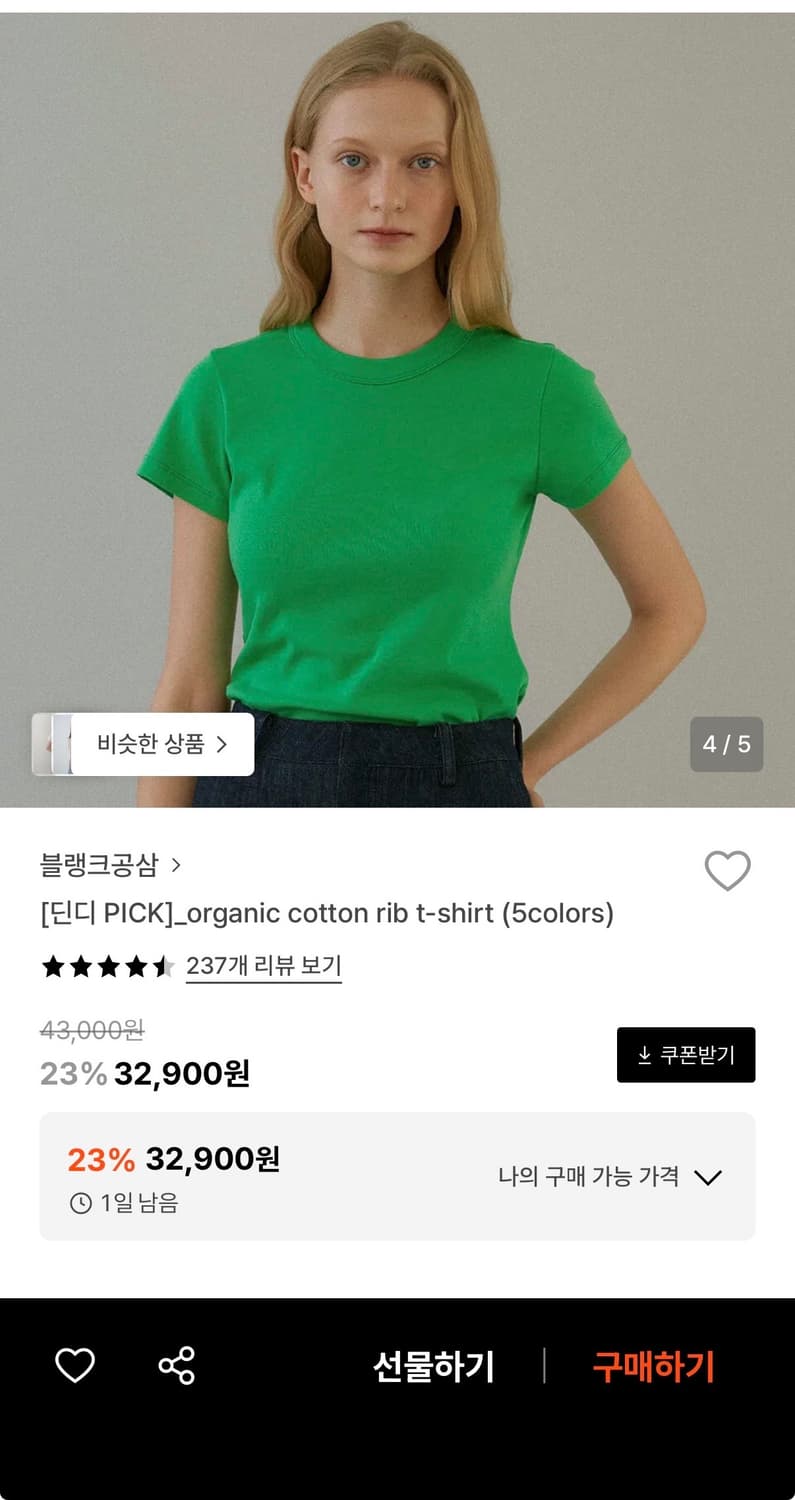Tap the 구매하기 purchase button

point(654,1365)
